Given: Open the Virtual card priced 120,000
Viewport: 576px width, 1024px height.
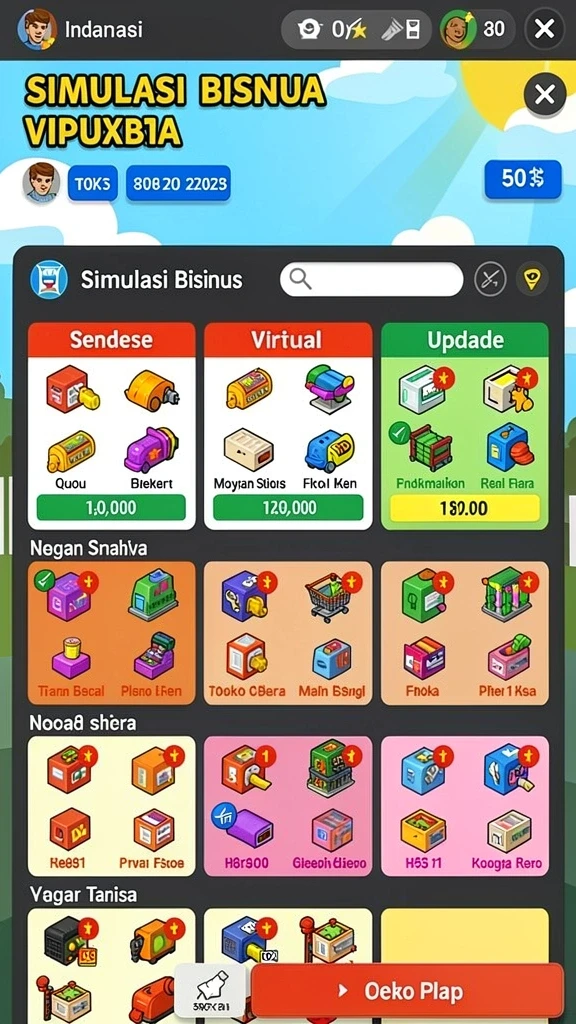Looking at the screenshot, I should click(x=288, y=426).
